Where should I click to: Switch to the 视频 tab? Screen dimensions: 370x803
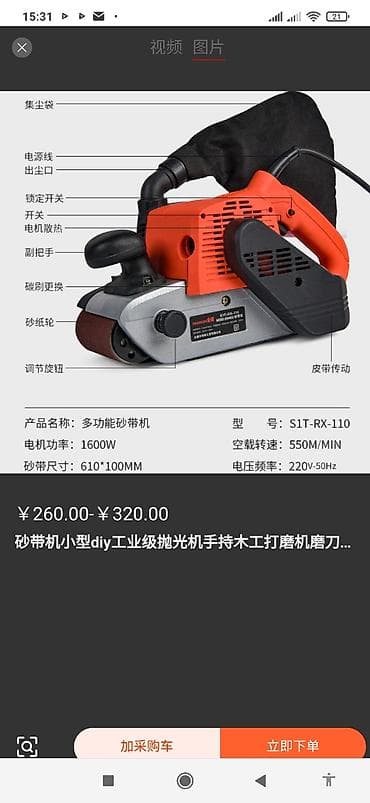click(x=166, y=48)
